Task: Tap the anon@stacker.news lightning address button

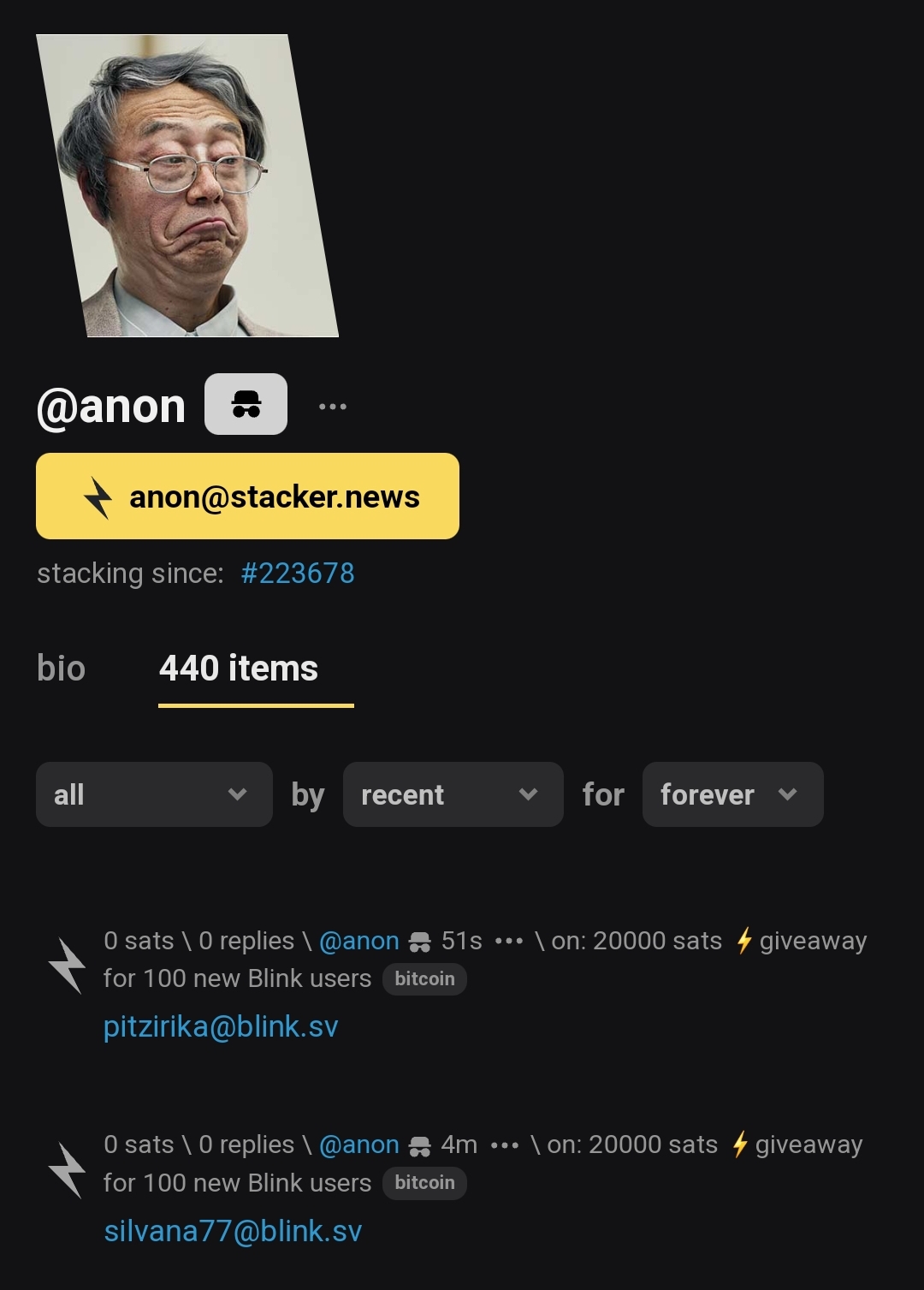Action: 247,496
